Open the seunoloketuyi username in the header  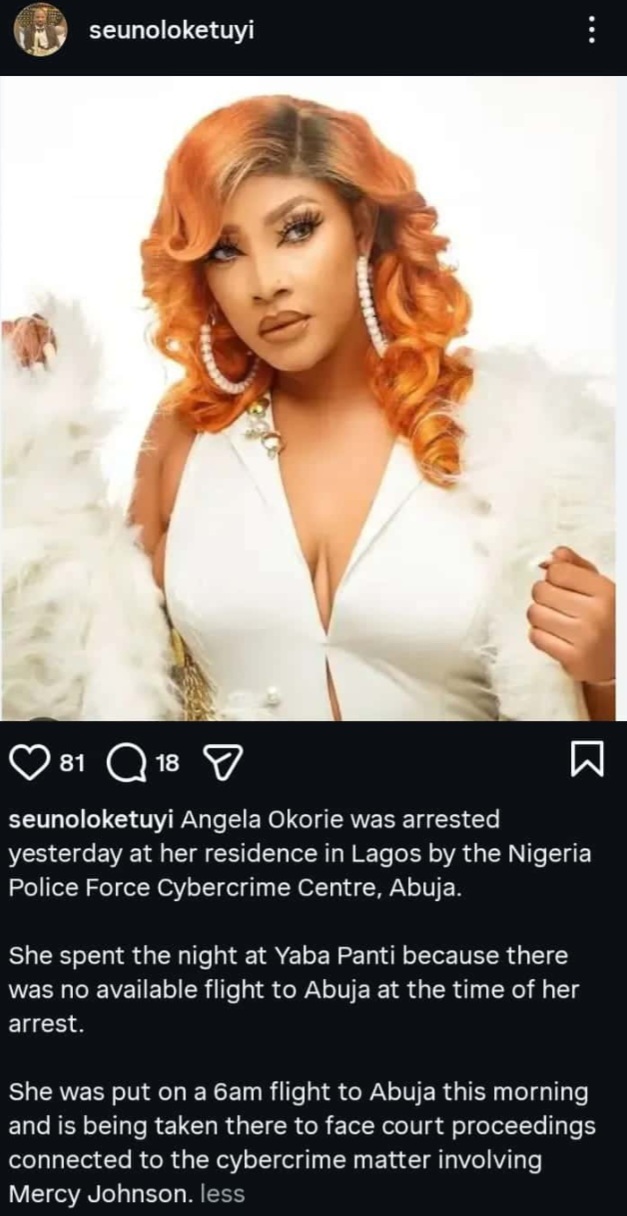(171, 31)
